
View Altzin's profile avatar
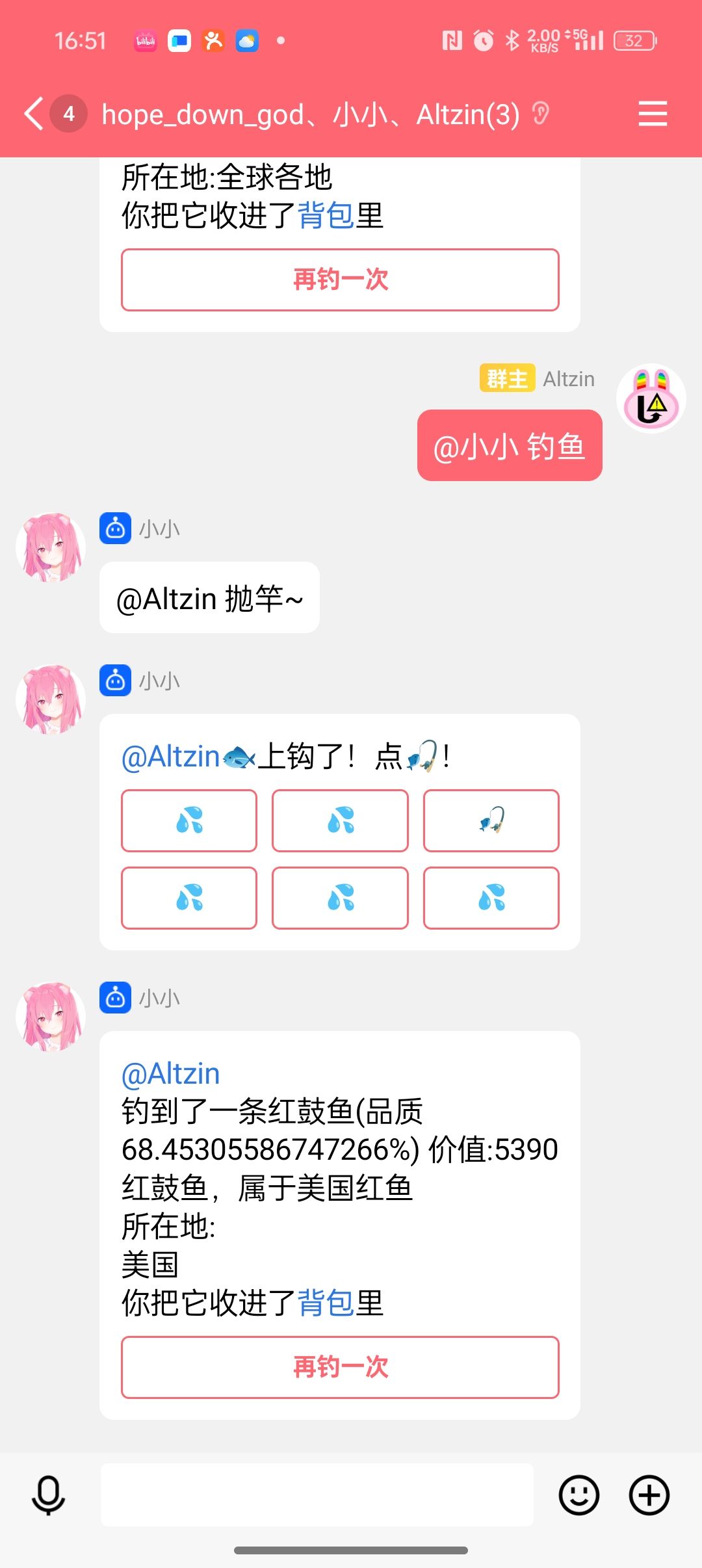pos(651,398)
